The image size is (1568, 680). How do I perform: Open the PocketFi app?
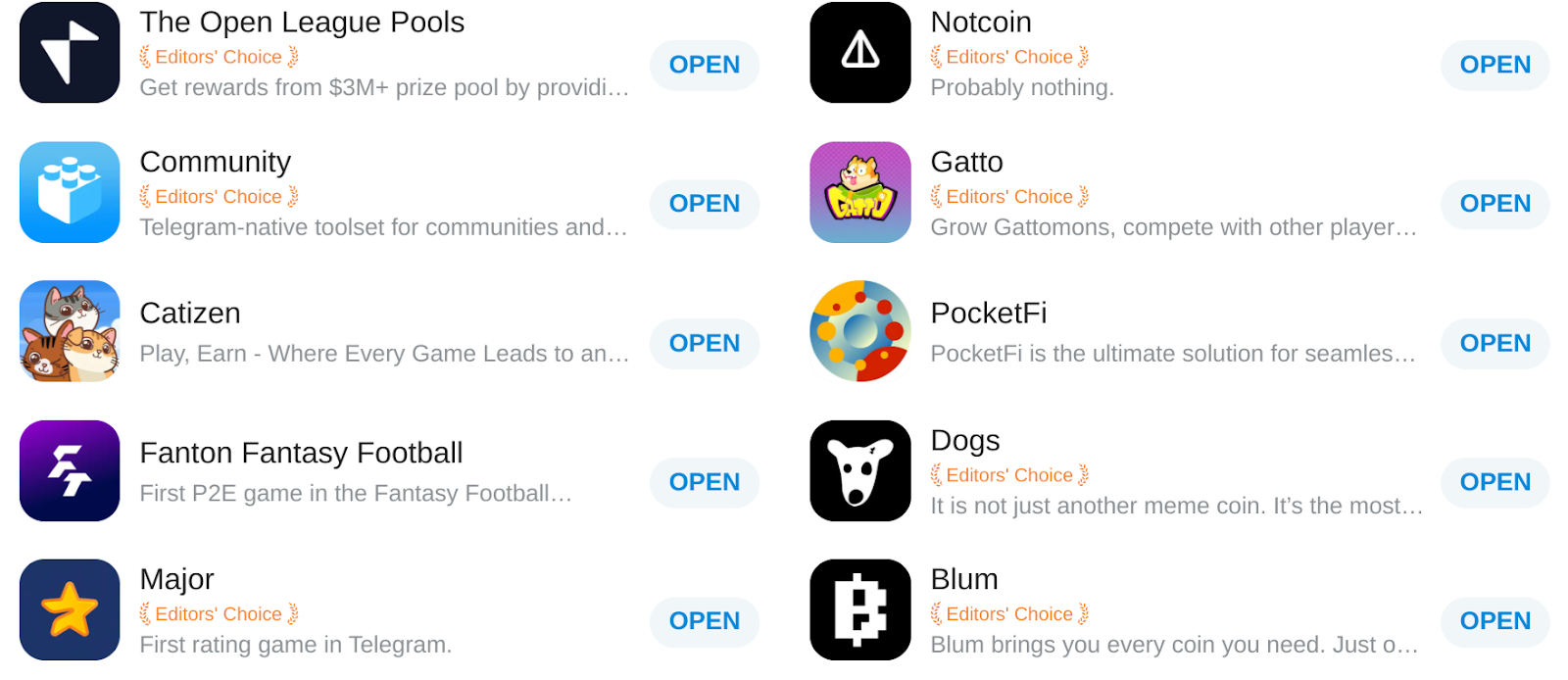[x=1494, y=343]
